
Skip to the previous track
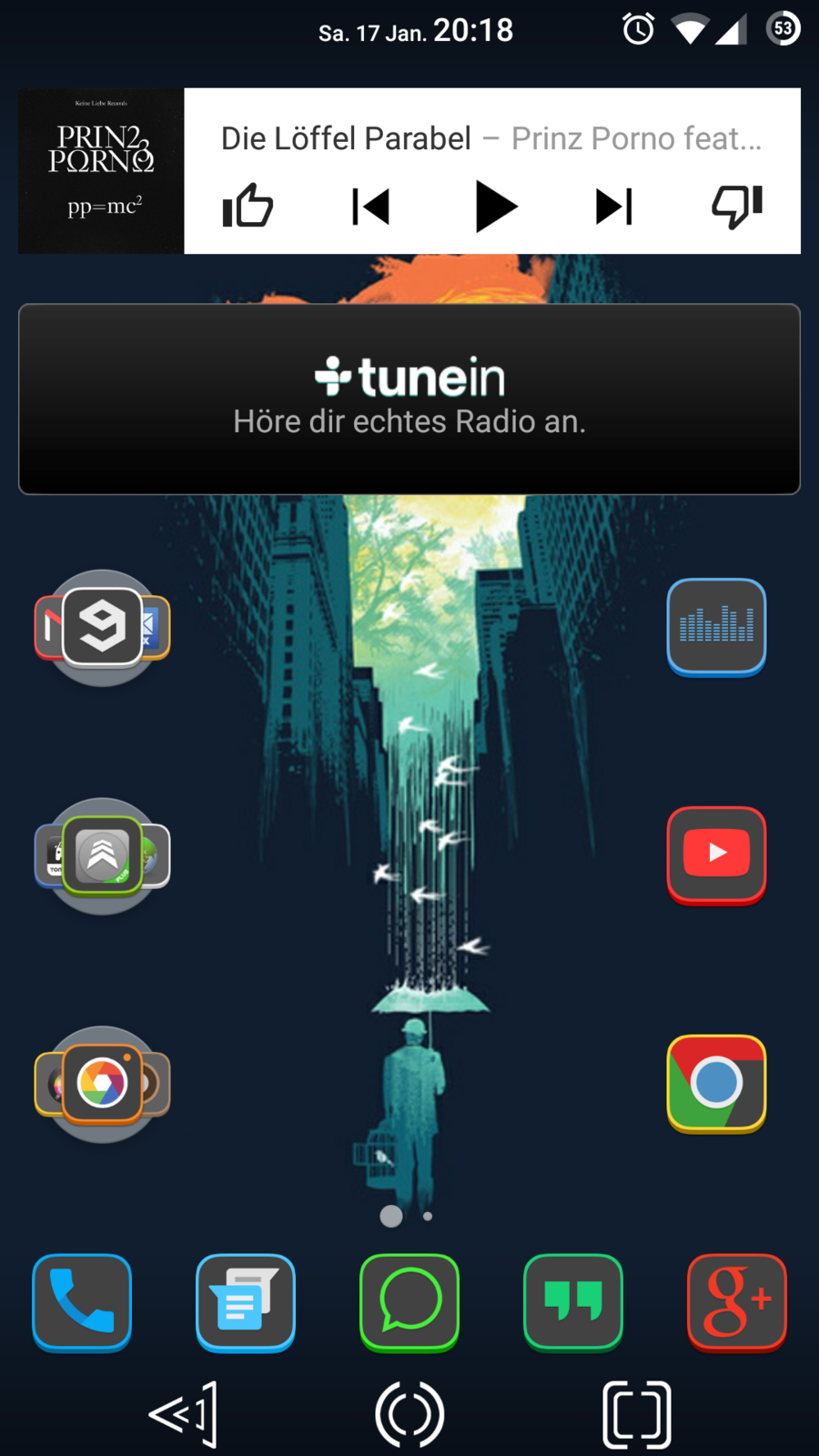pyautogui.click(x=370, y=207)
